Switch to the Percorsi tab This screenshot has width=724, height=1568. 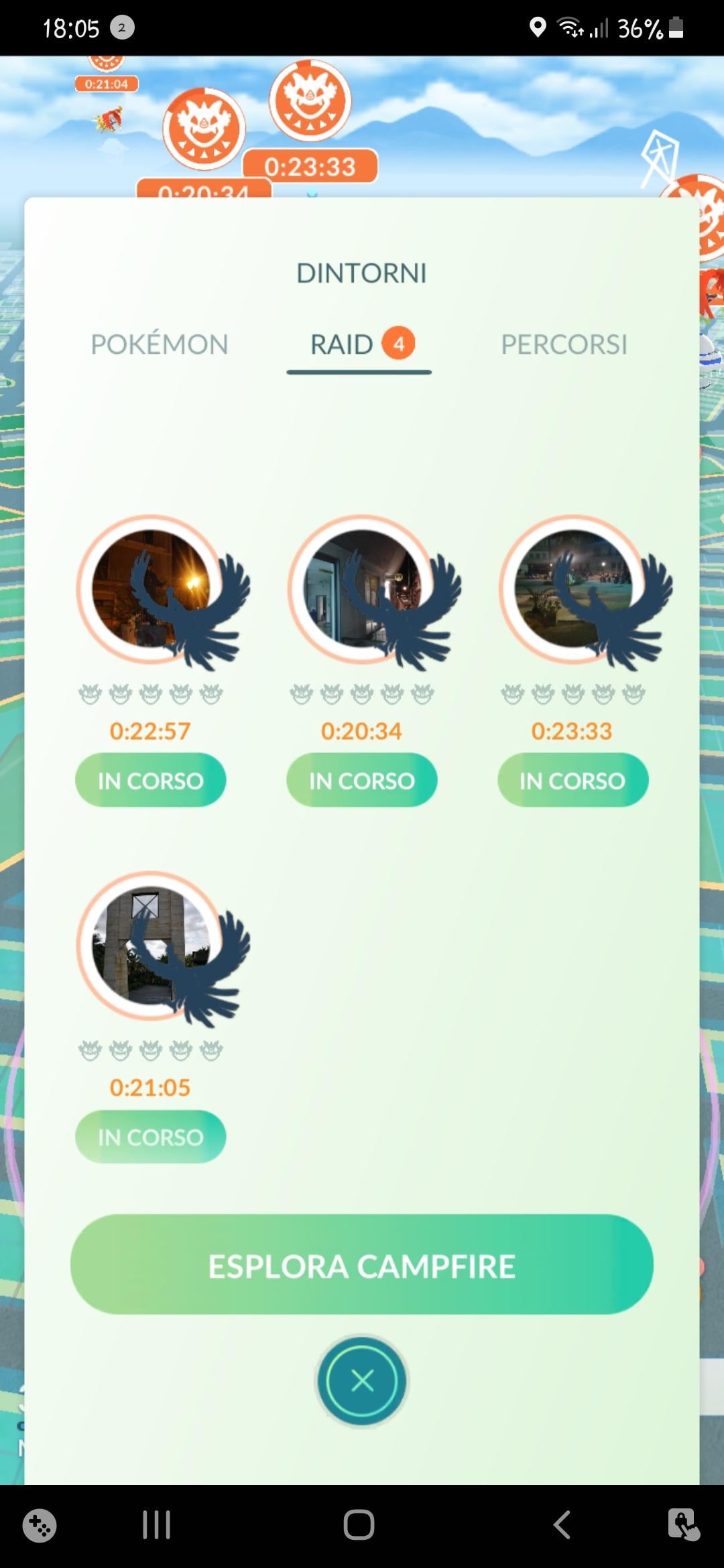564,344
